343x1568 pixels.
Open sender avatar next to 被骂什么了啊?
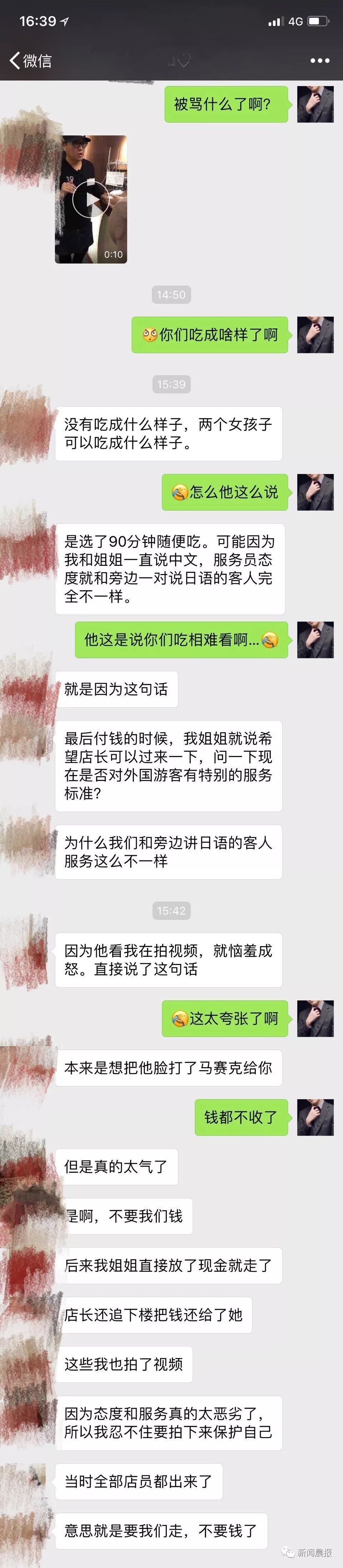(315, 105)
